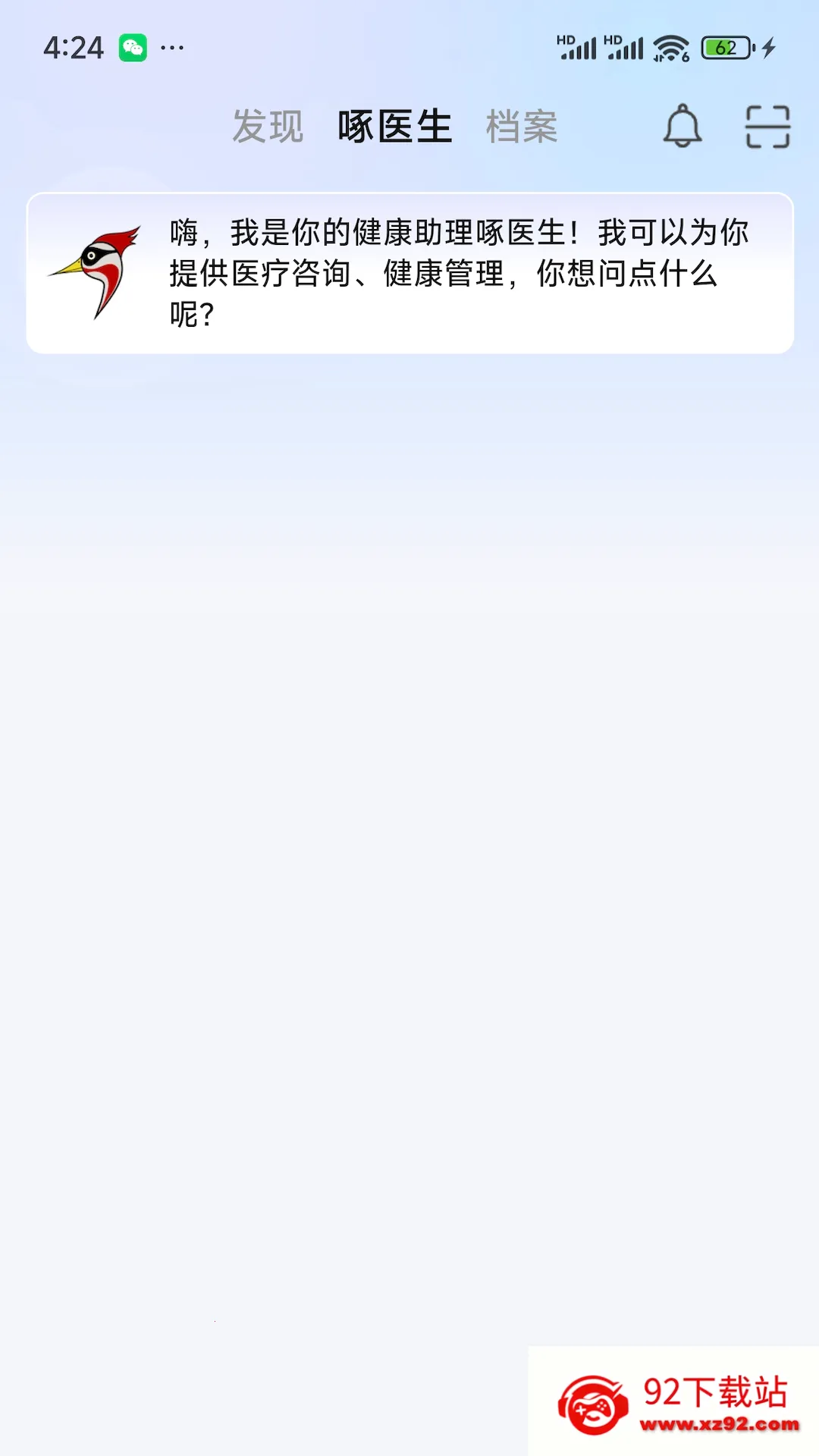Open the notifications bell

[682, 126]
